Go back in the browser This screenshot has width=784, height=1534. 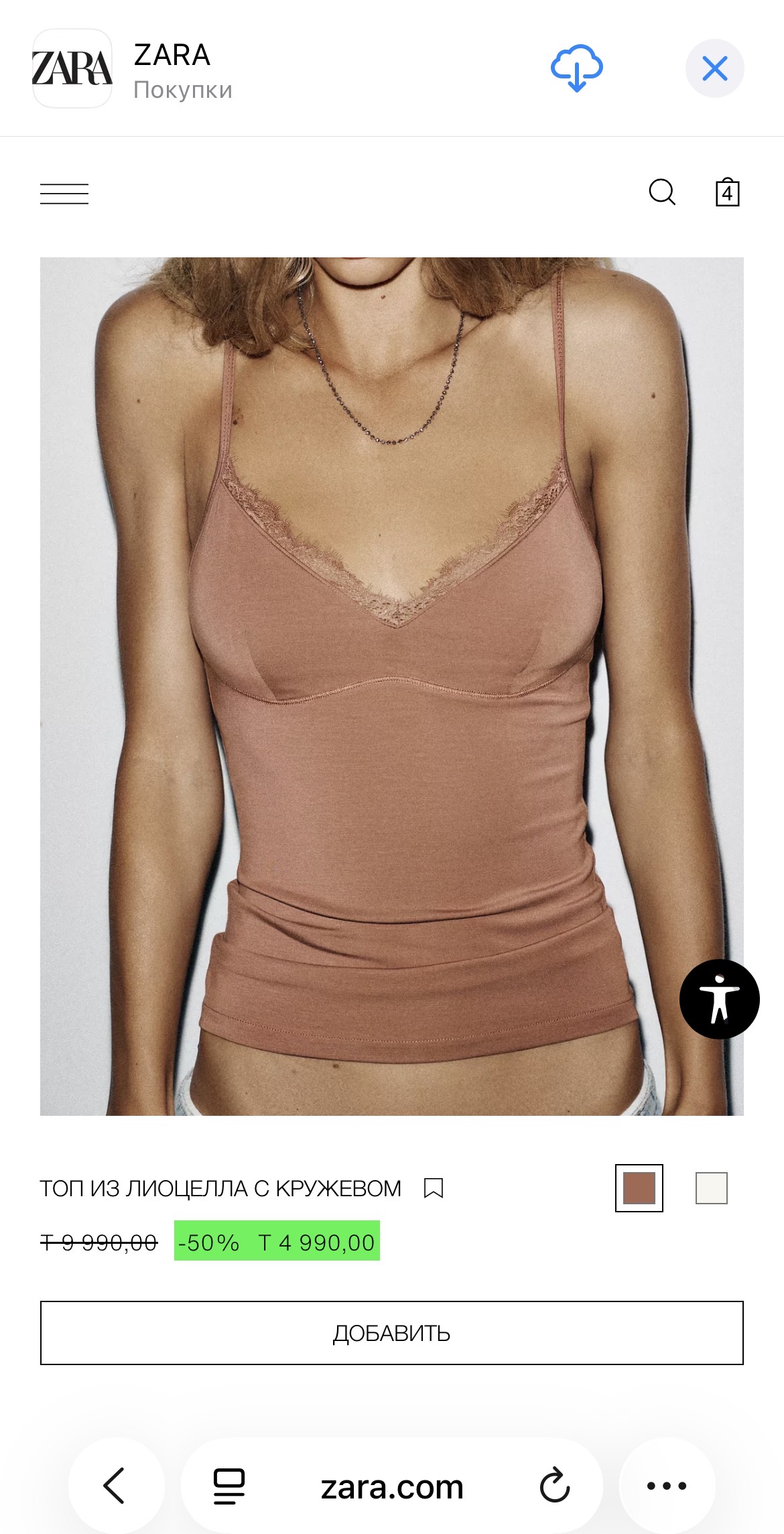click(115, 1486)
